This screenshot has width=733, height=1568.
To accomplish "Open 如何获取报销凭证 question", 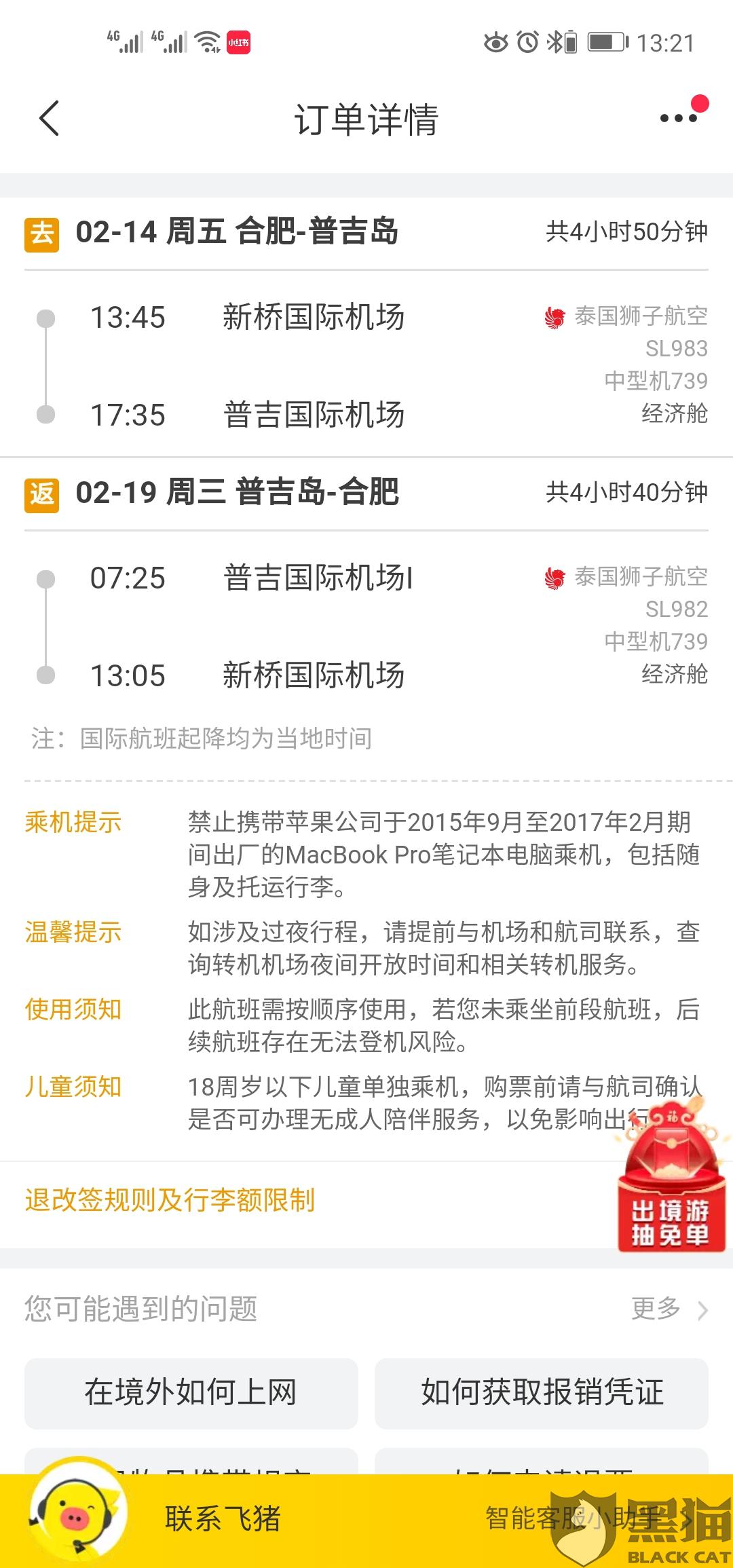I will [542, 1393].
